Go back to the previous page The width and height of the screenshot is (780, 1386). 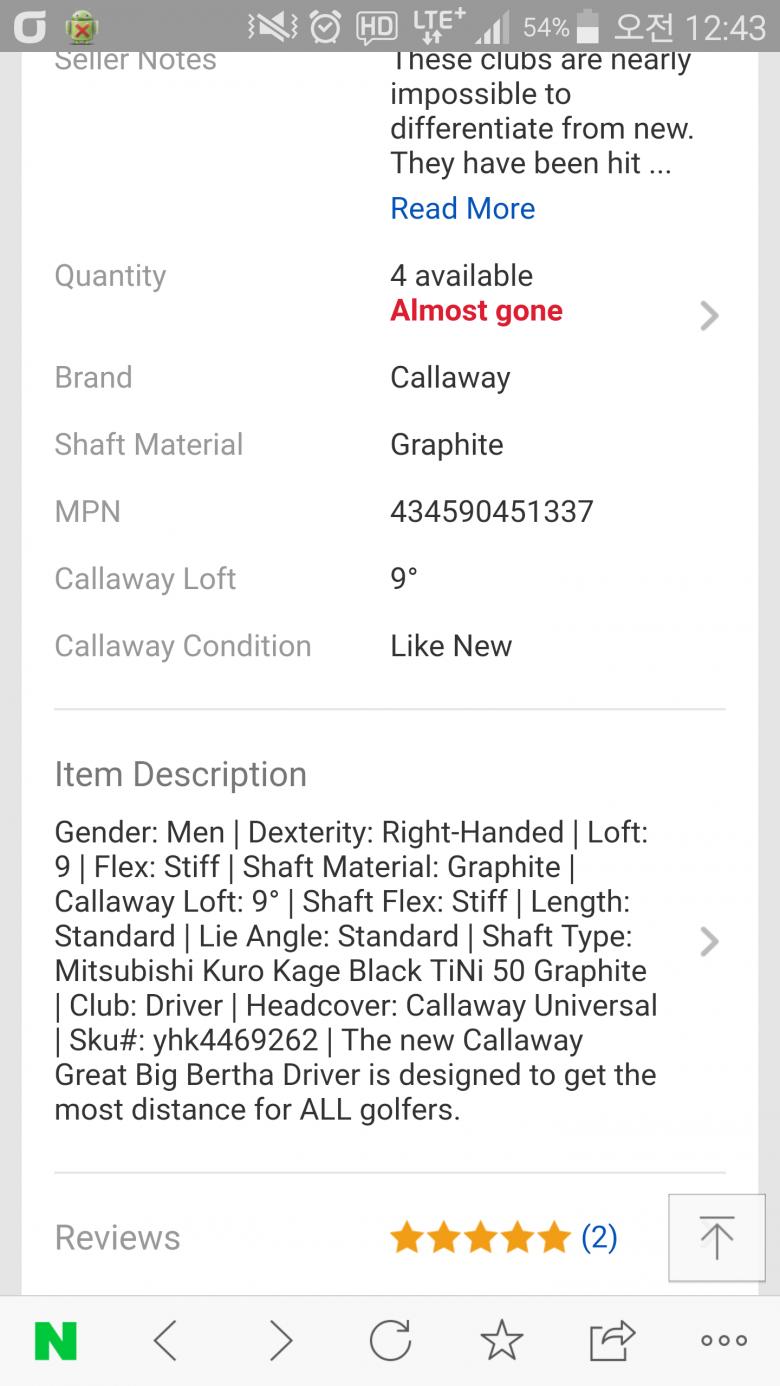coord(166,1341)
